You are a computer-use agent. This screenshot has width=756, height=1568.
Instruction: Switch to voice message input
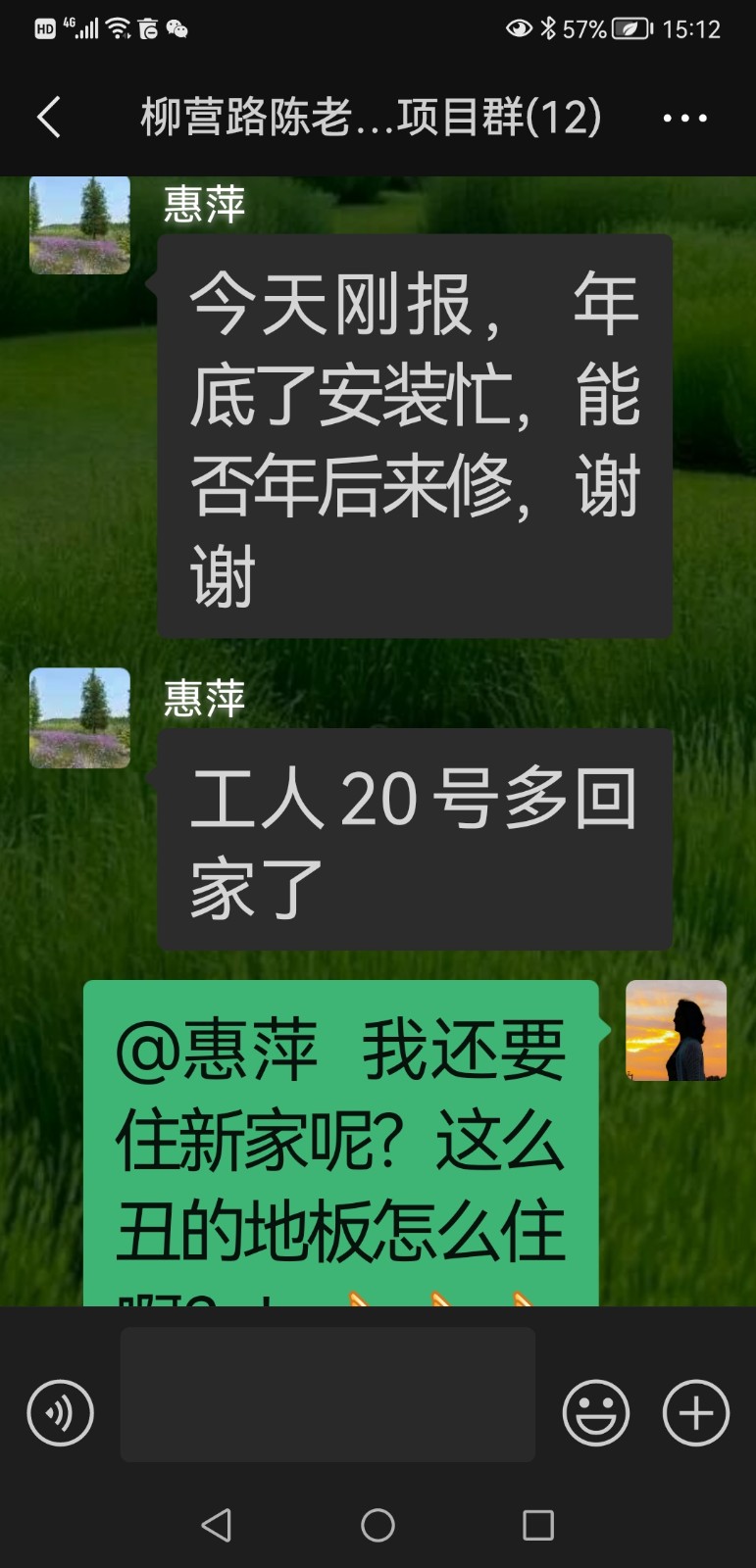[61, 1413]
